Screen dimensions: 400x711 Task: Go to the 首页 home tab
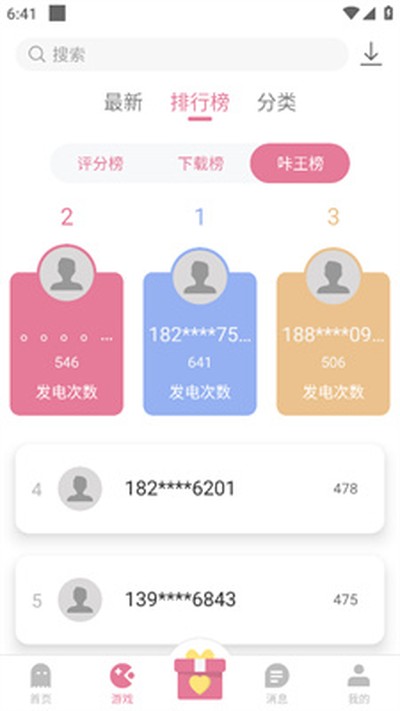coord(41,683)
